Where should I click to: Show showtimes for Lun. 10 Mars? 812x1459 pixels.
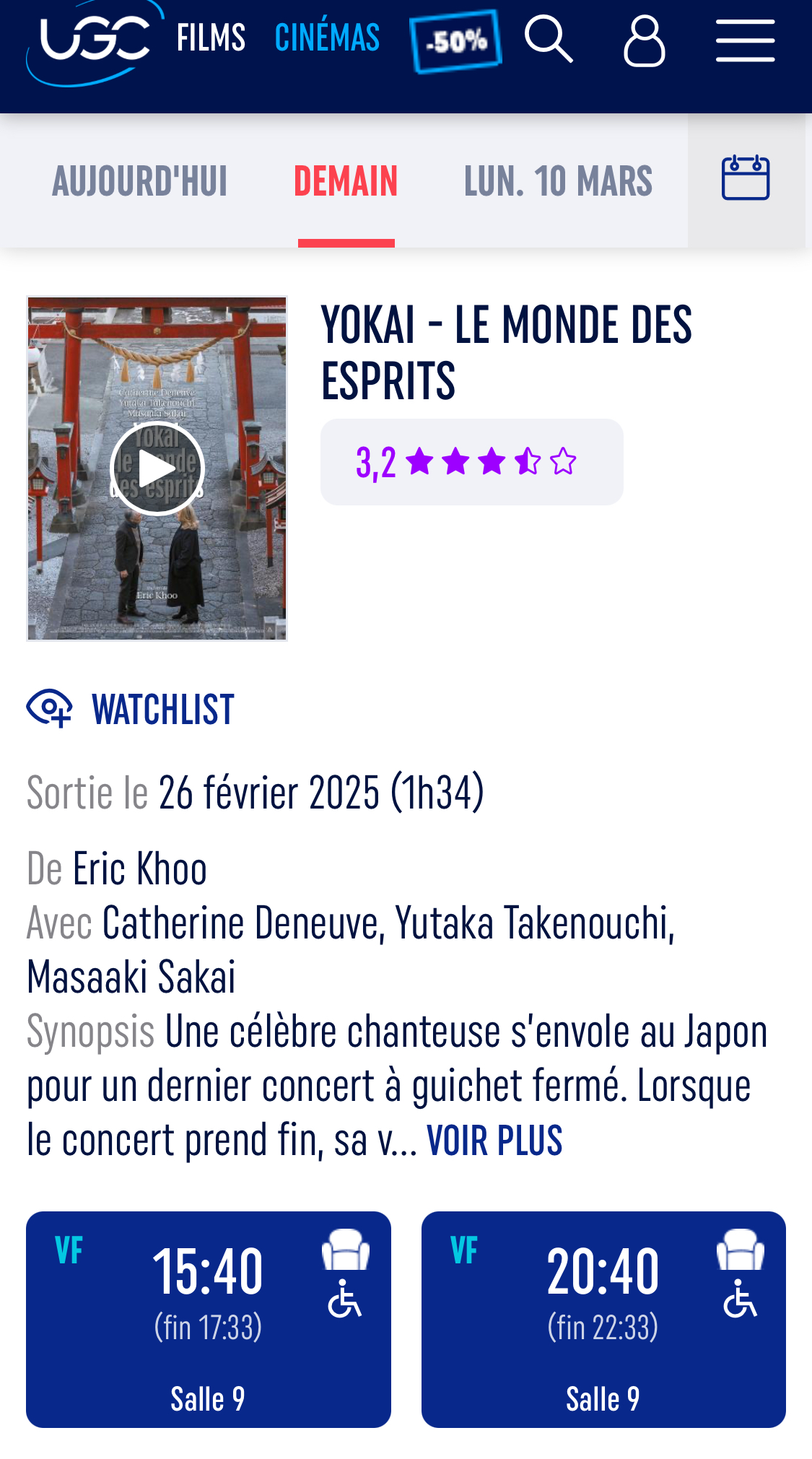[558, 181]
